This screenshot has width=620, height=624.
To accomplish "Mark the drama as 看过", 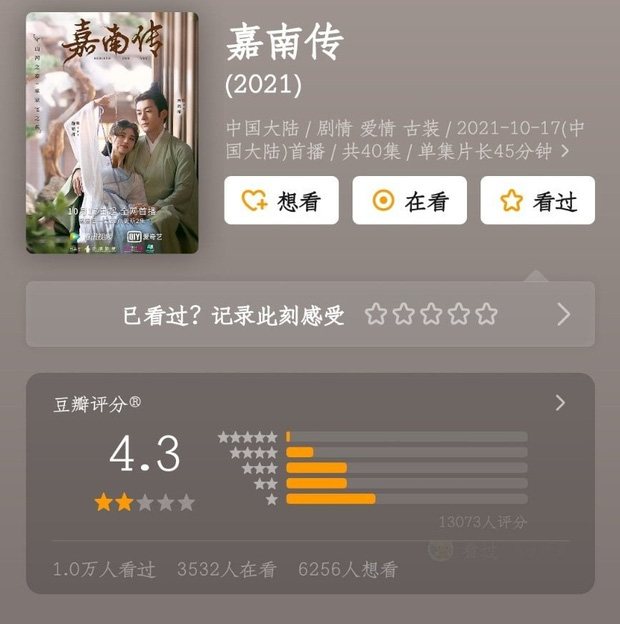I will [x=537, y=200].
